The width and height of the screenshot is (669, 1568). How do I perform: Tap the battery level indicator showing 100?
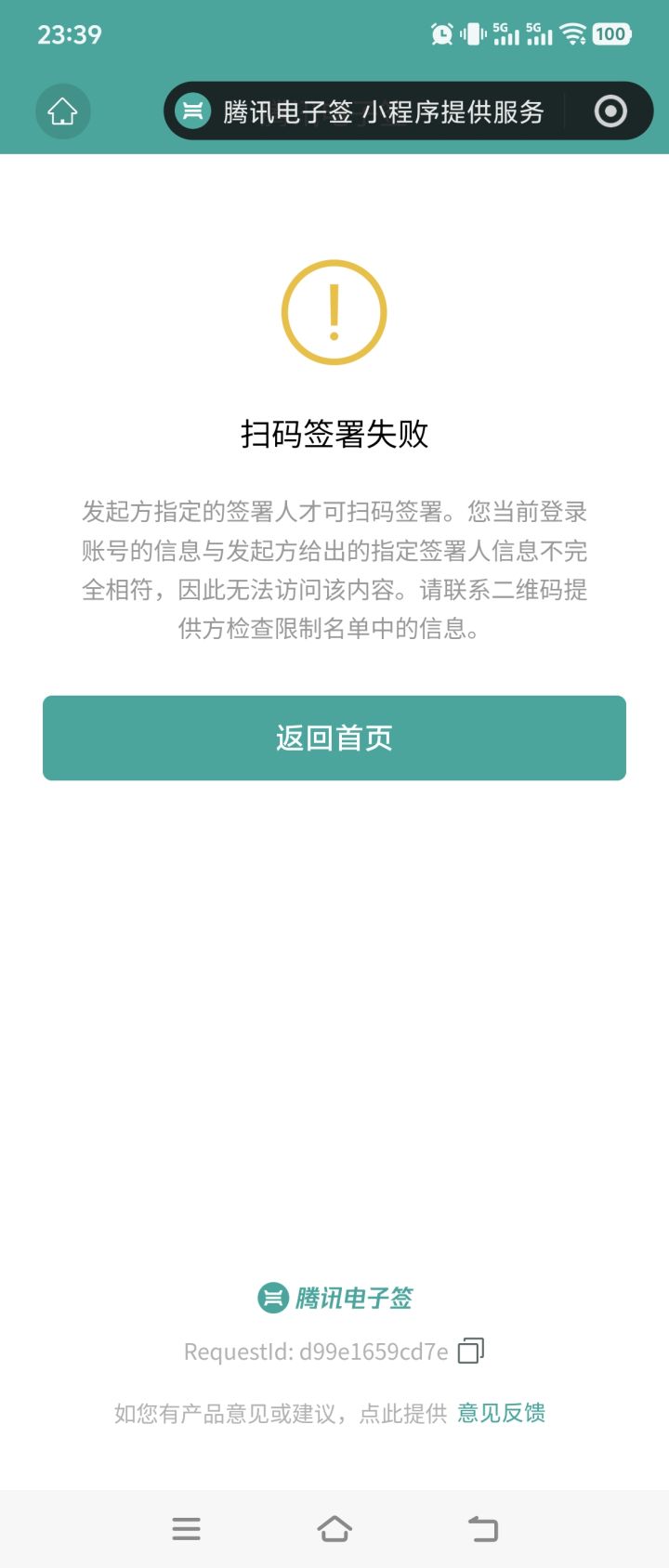click(x=610, y=33)
